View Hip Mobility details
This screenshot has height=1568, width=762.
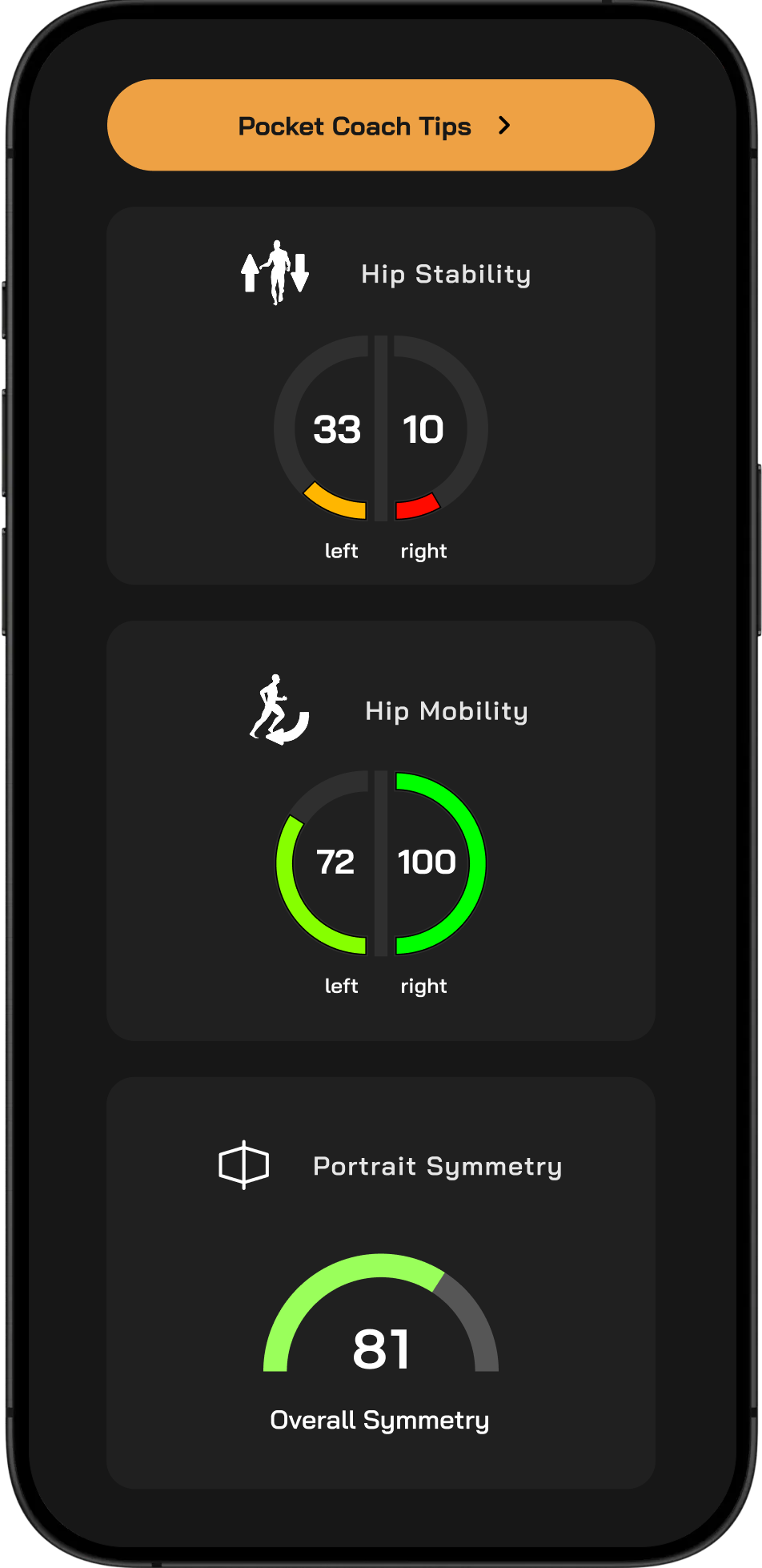[x=381, y=830]
